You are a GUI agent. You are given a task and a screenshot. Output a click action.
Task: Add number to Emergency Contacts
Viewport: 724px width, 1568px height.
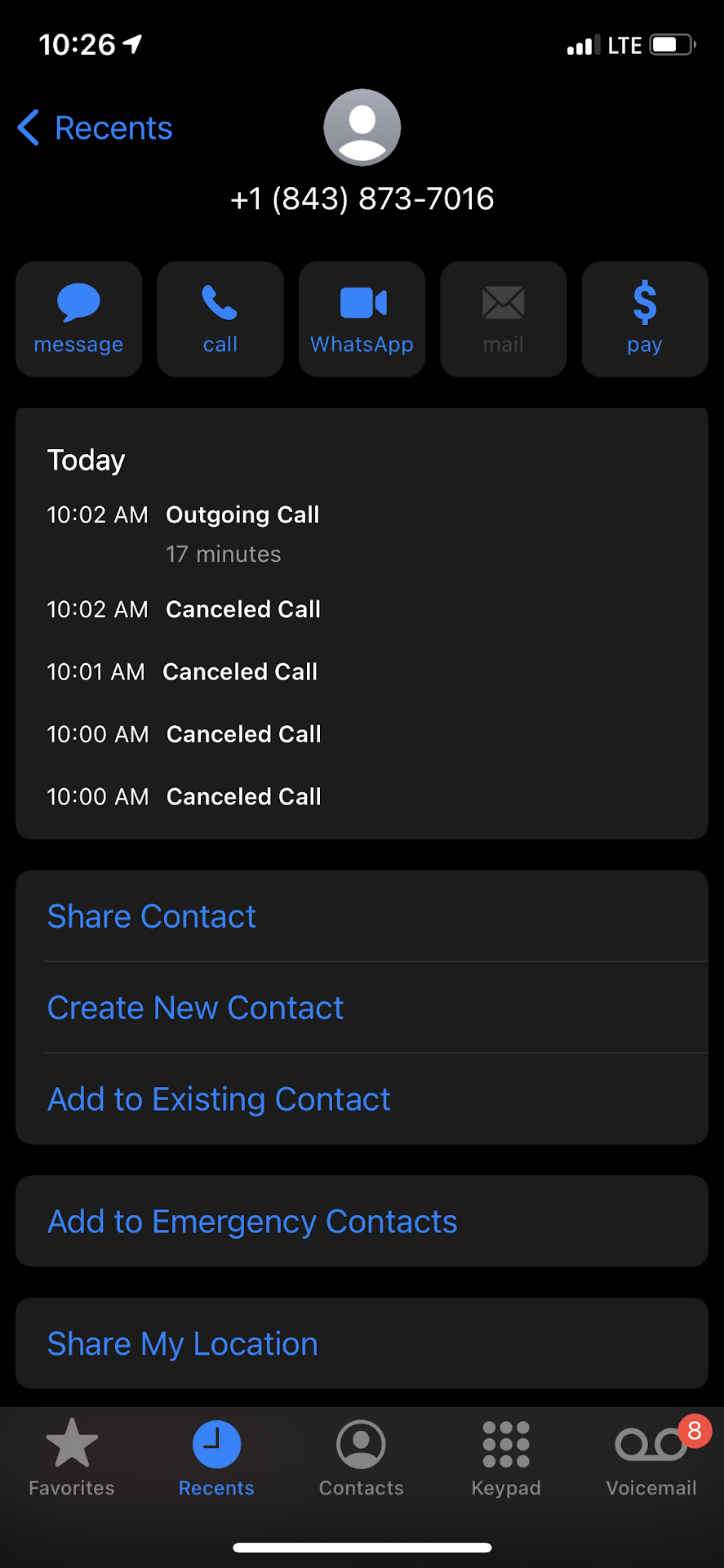252,1222
